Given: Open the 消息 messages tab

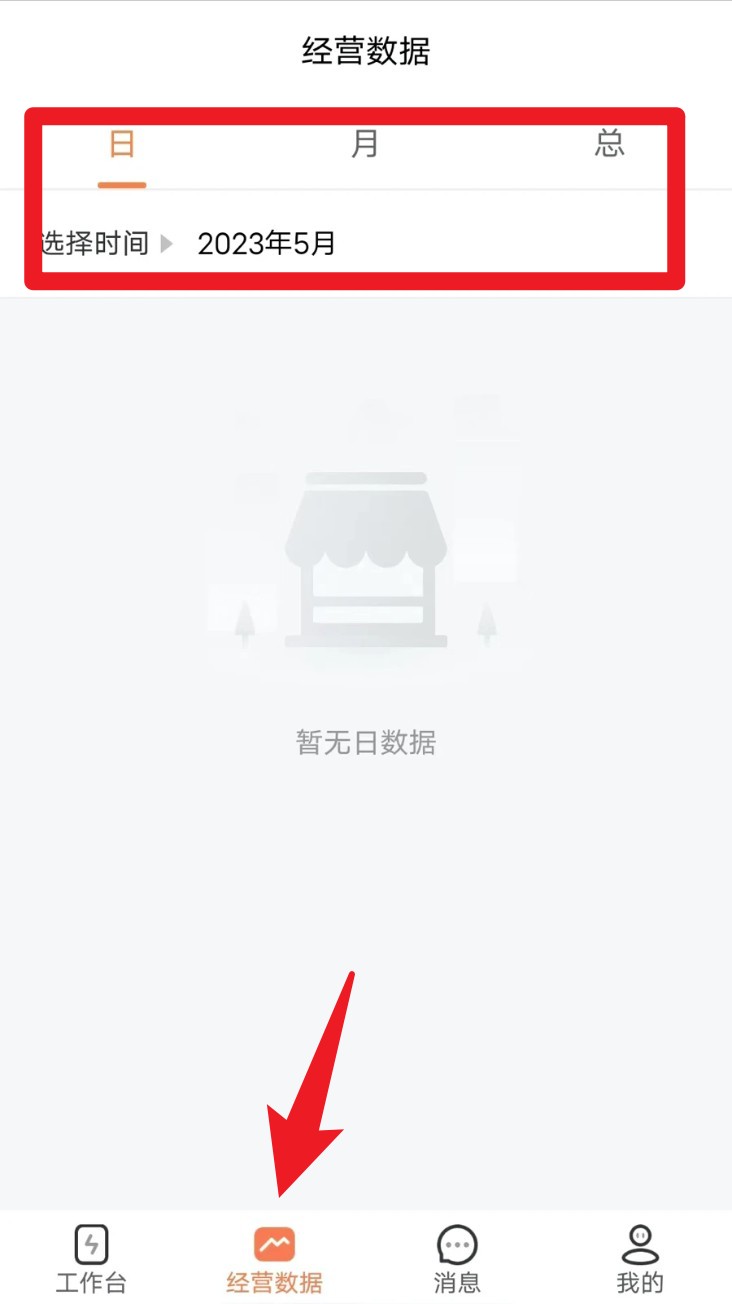Looking at the screenshot, I should coord(457,1259).
